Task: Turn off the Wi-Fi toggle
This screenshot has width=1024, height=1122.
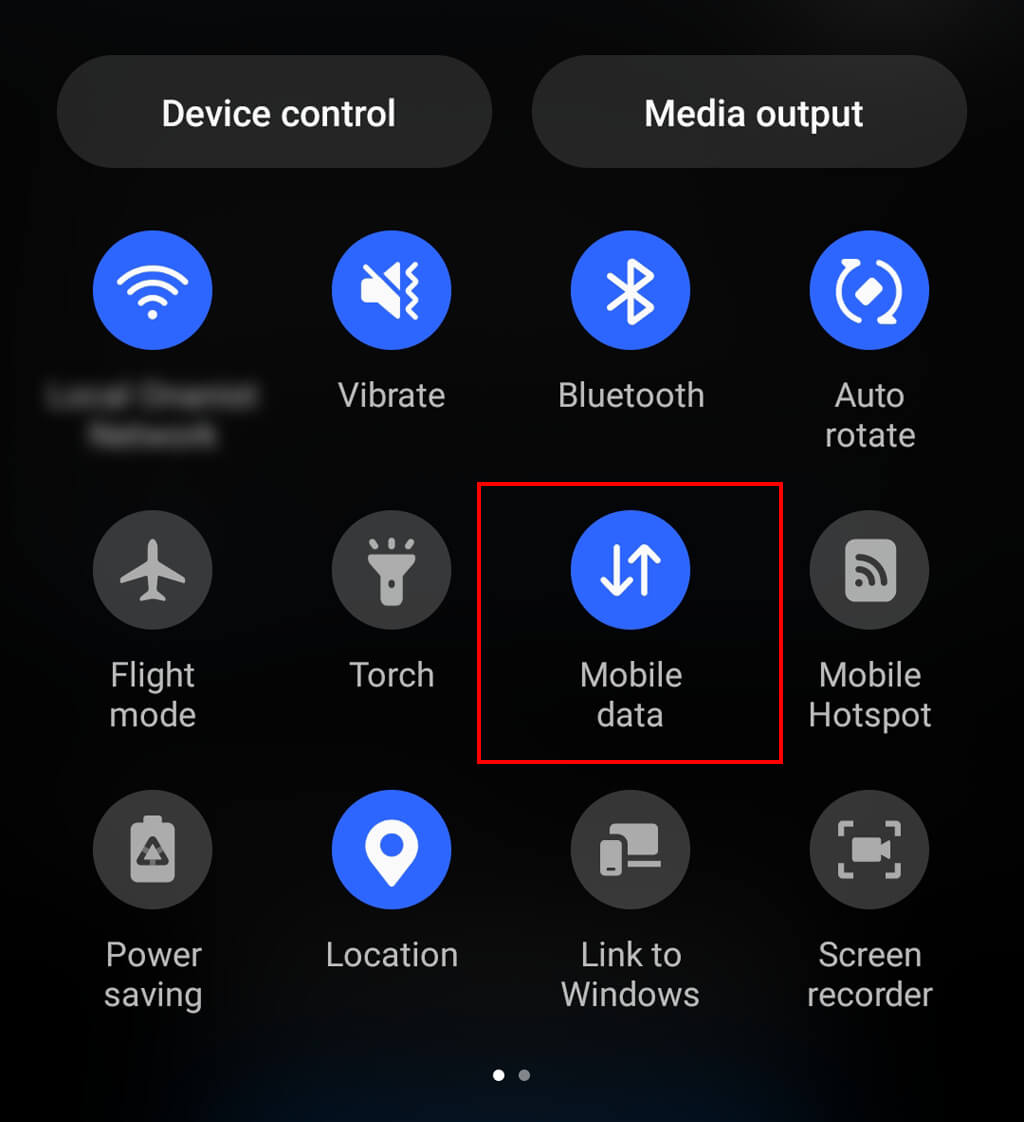Action: tap(152, 290)
